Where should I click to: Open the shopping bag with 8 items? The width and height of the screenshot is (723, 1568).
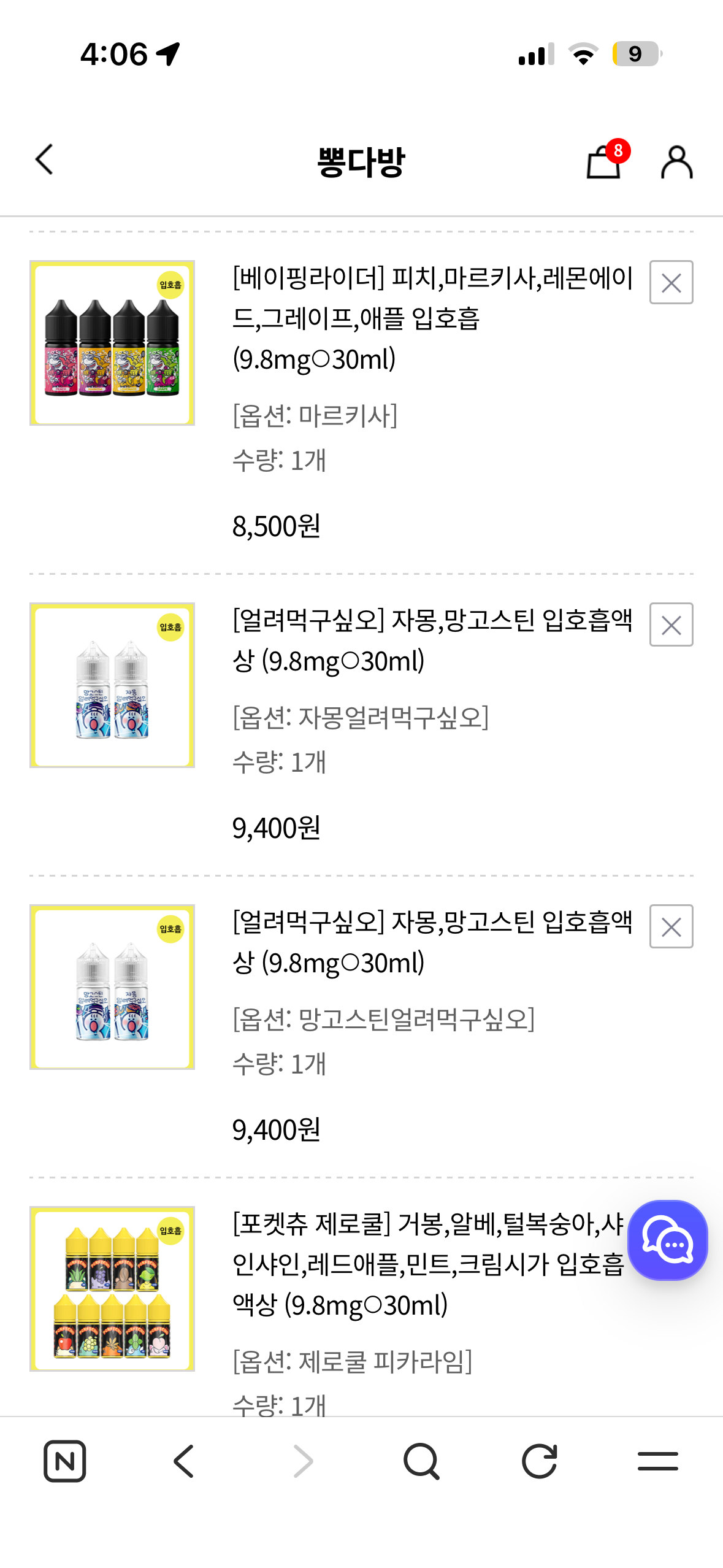click(607, 159)
